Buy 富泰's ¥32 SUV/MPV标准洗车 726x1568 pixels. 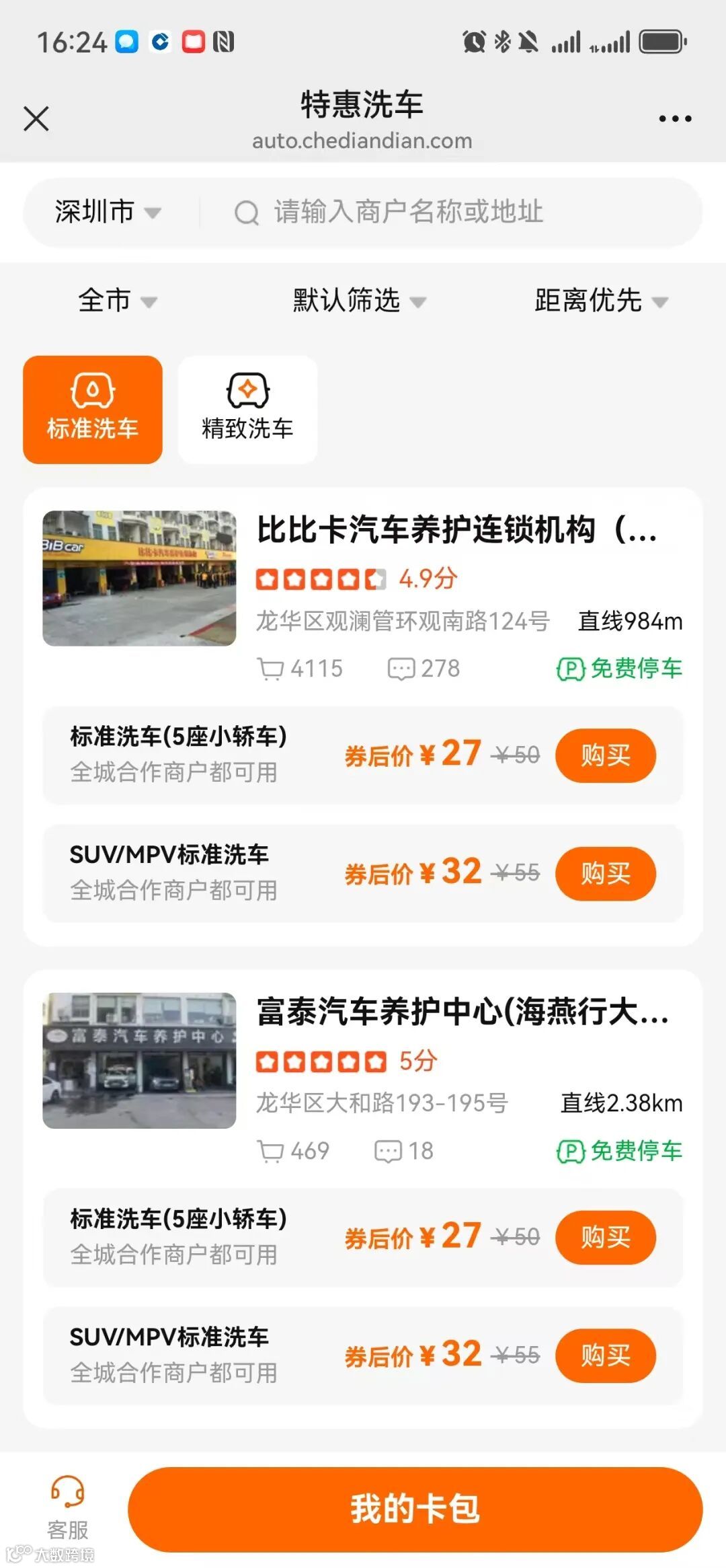(605, 1356)
